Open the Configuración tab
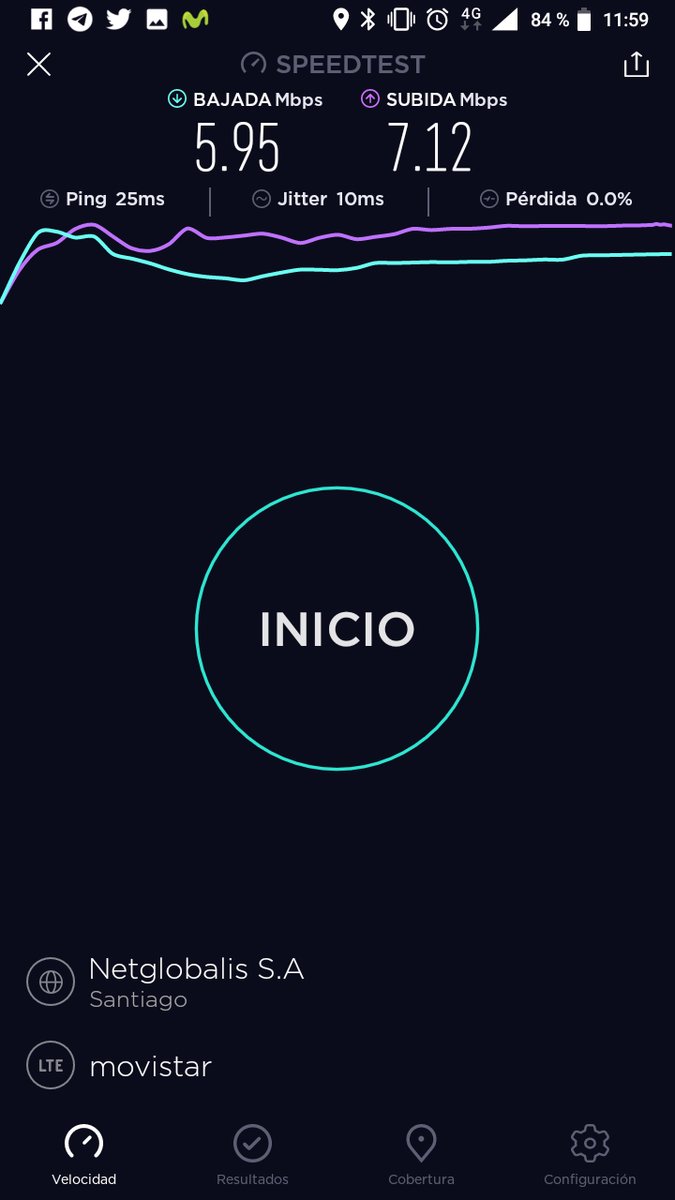675x1200 pixels. tap(590, 1155)
